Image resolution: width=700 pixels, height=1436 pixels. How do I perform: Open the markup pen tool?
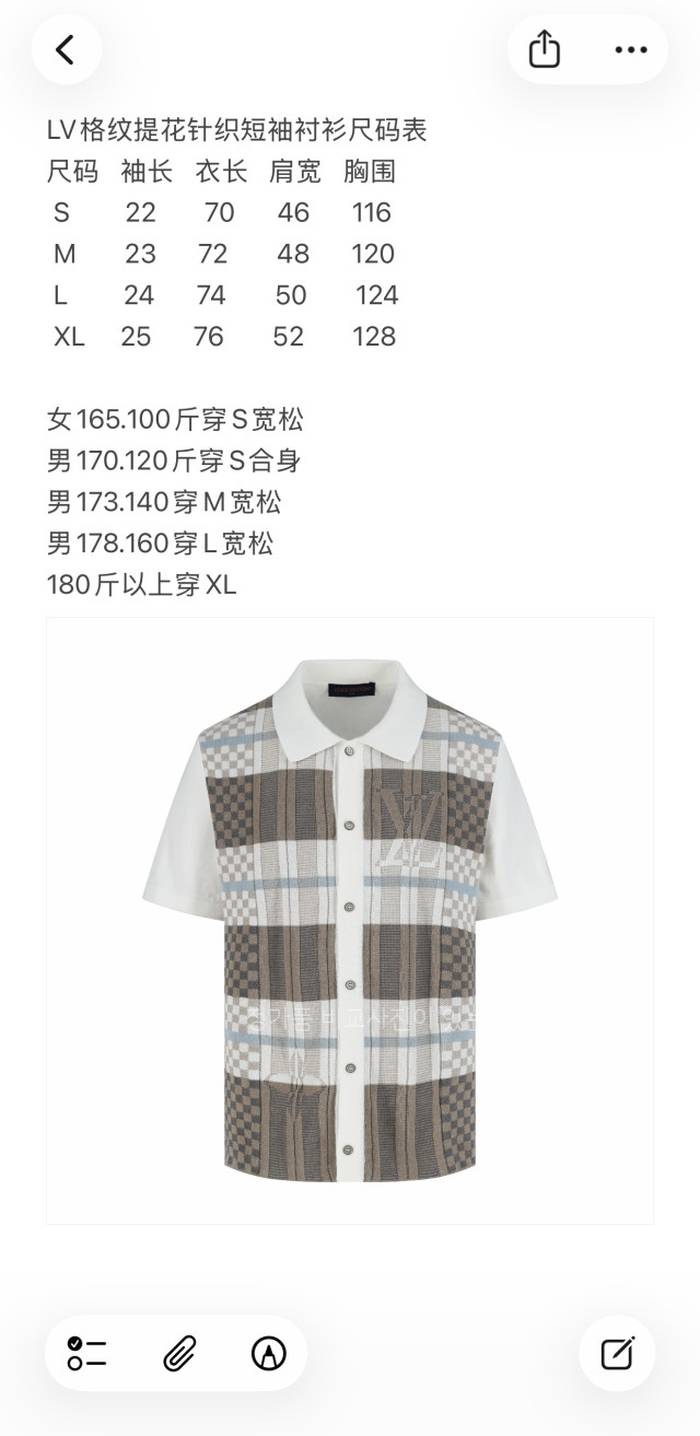(268, 1353)
